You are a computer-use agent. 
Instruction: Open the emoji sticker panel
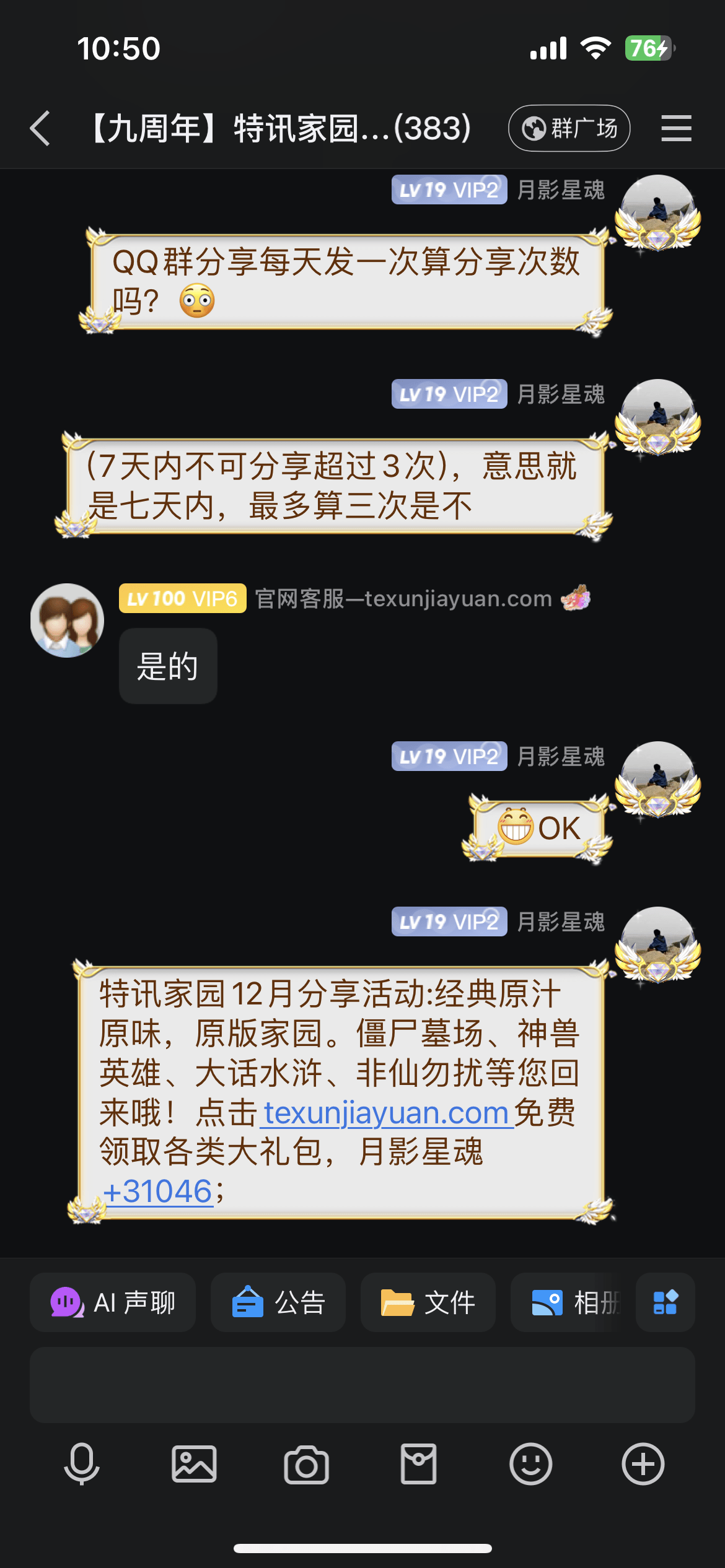(x=530, y=1464)
